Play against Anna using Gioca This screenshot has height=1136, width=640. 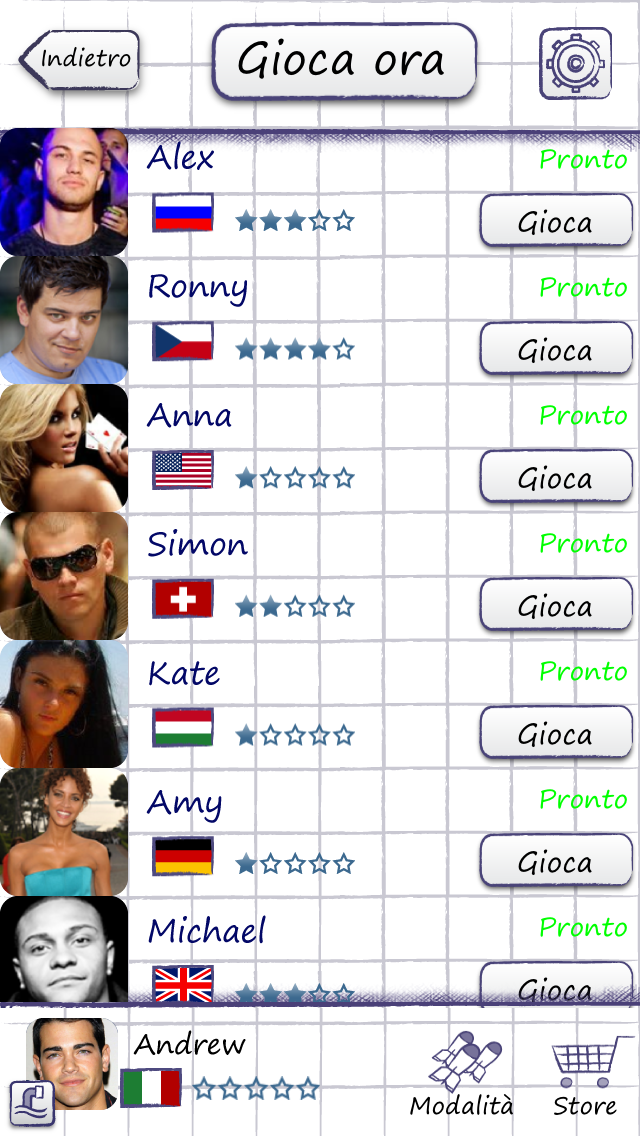(x=556, y=478)
